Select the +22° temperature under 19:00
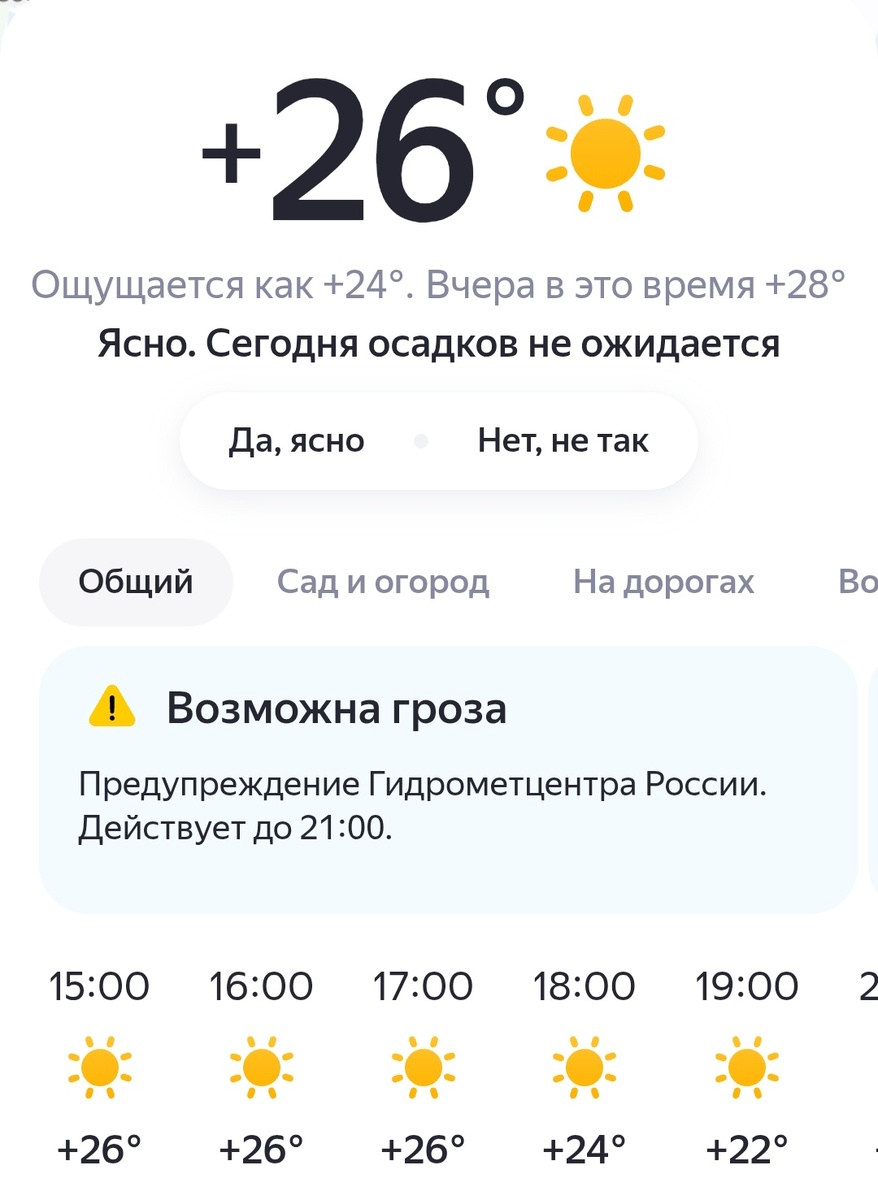 [x=748, y=1146]
